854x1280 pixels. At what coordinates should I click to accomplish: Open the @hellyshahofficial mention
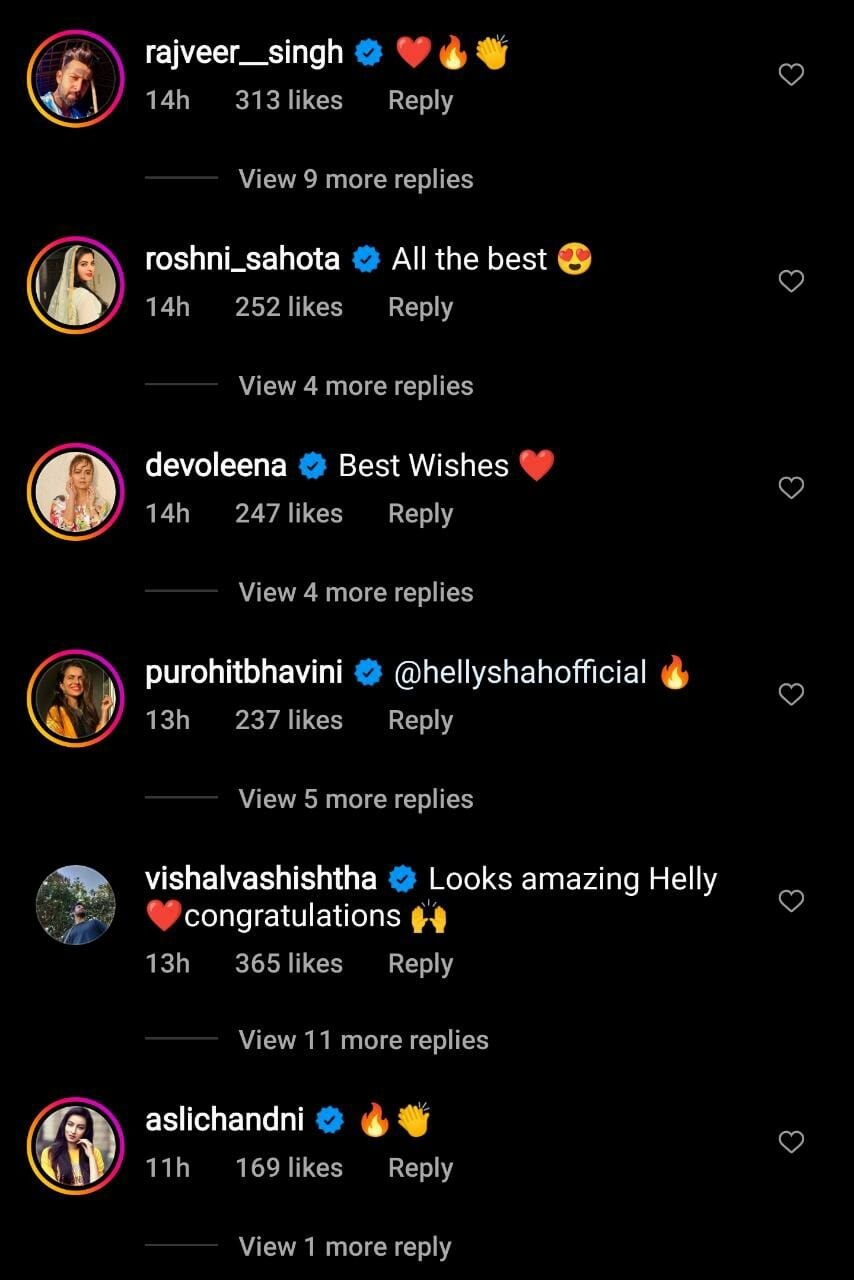click(x=520, y=673)
